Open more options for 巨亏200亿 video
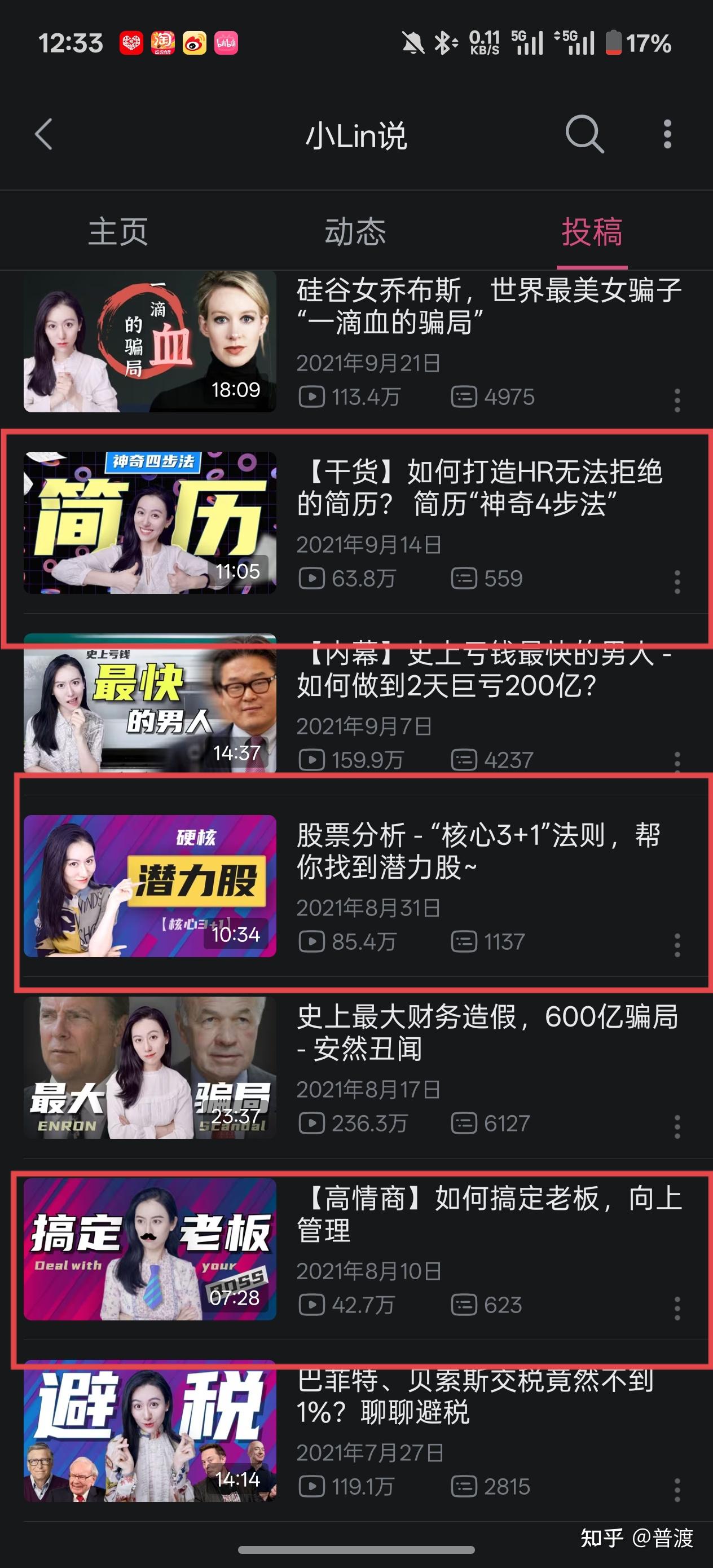713x1568 pixels. (x=677, y=761)
